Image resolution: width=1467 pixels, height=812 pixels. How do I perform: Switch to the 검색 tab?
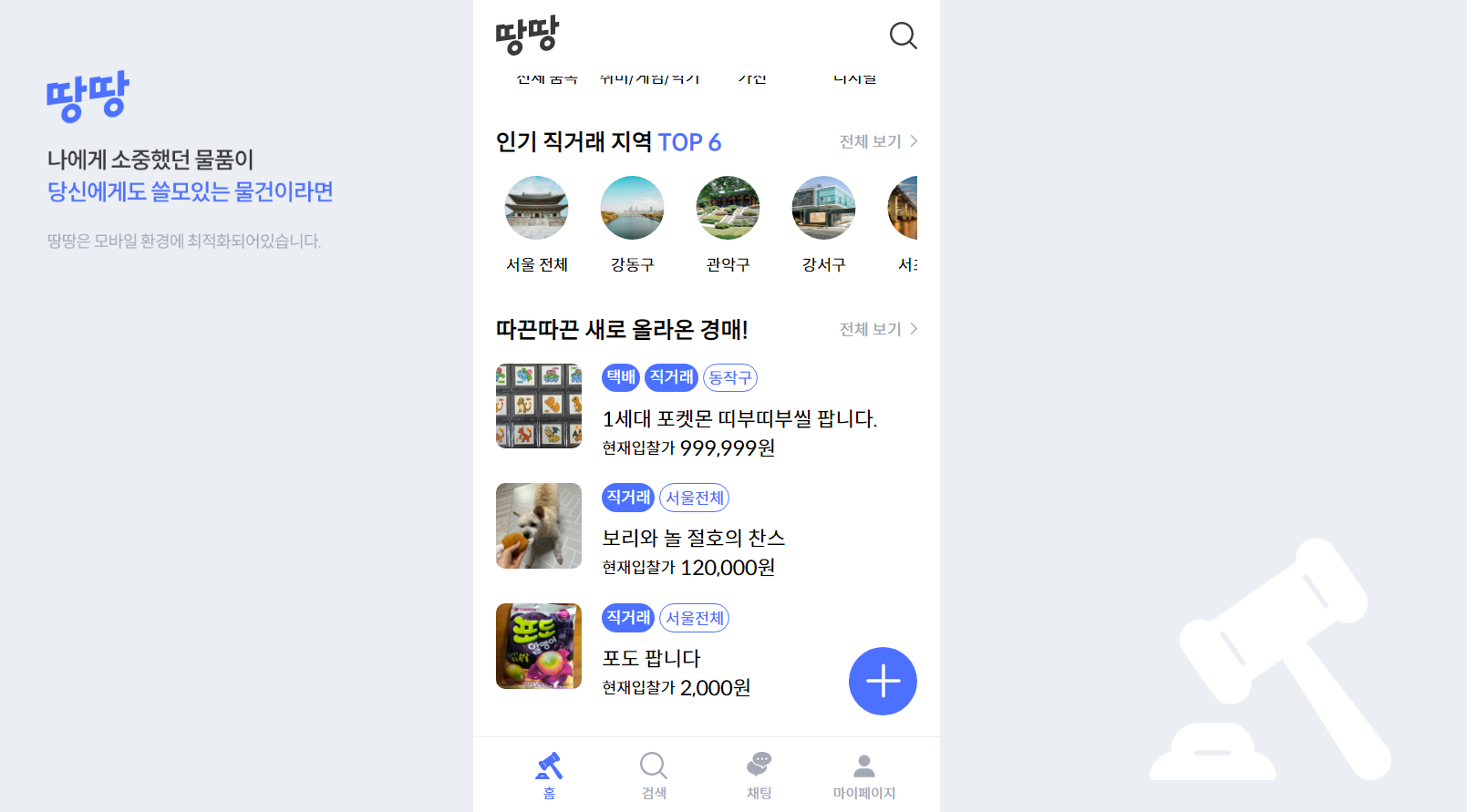[654, 775]
